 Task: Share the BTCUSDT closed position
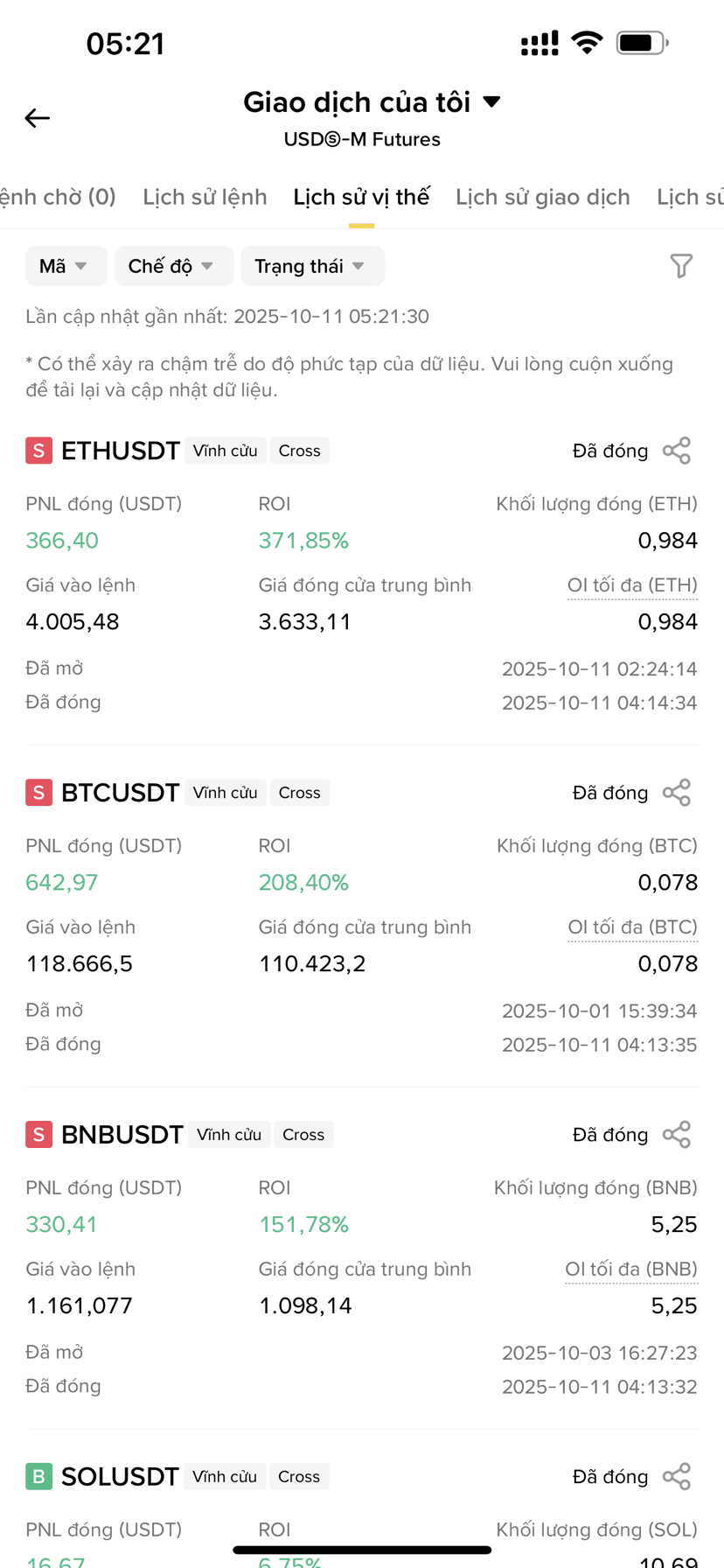tap(677, 793)
